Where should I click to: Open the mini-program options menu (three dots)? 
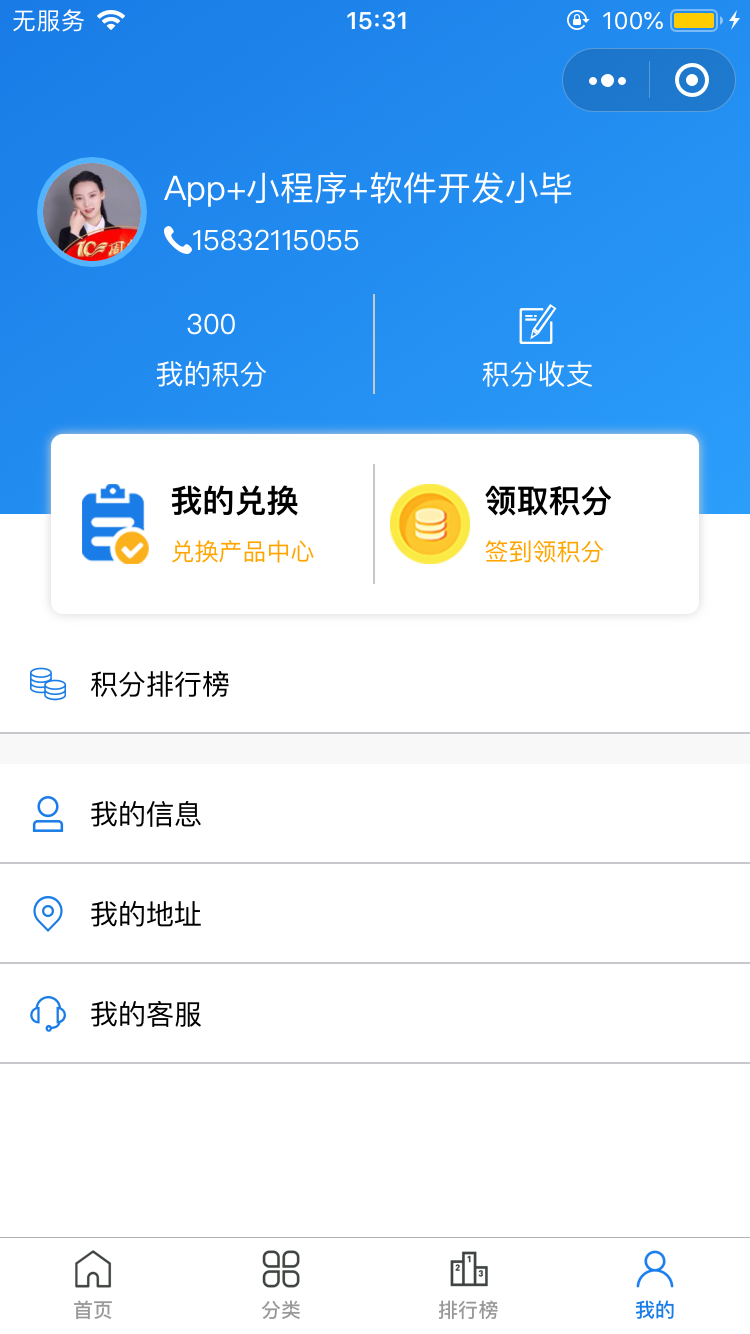(605, 80)
